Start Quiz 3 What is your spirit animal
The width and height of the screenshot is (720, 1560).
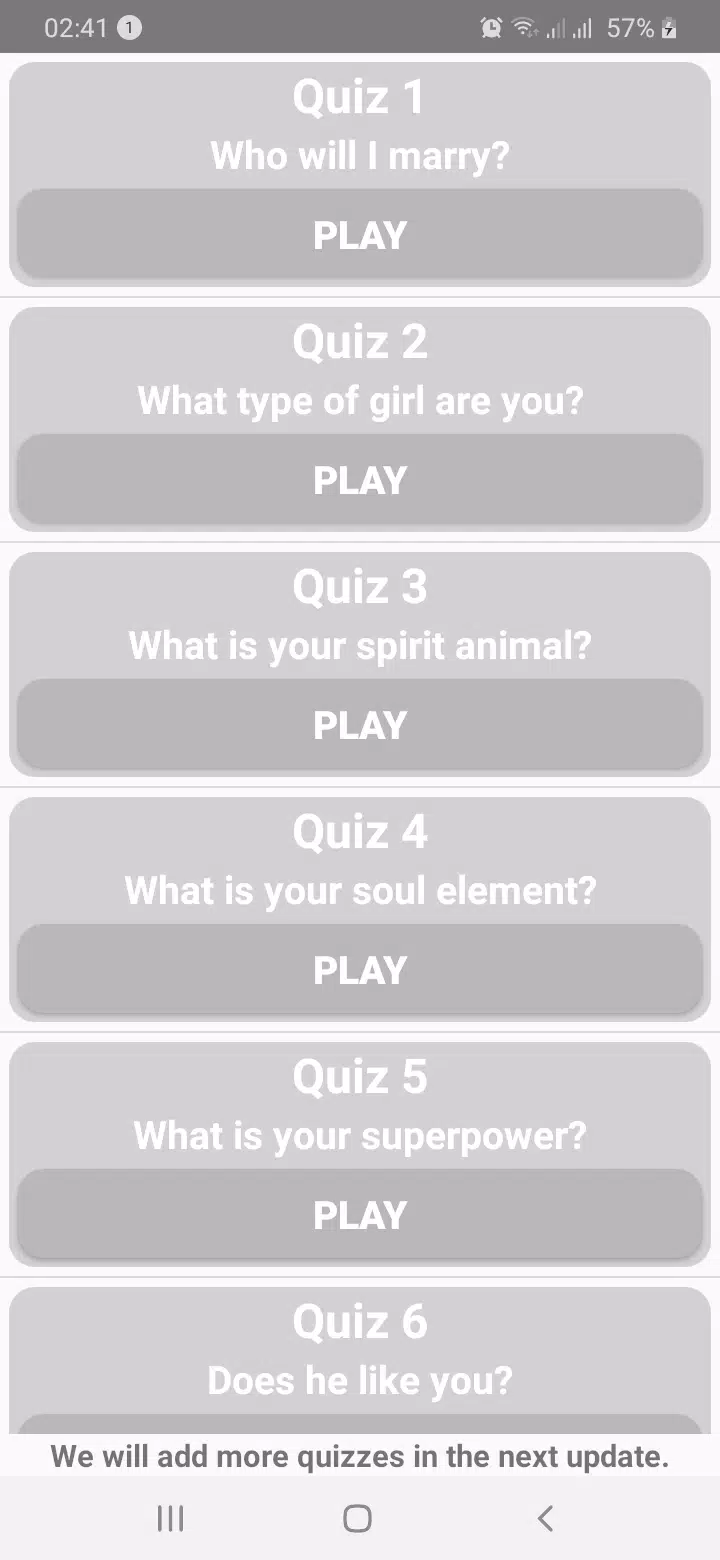pos(360,725)
